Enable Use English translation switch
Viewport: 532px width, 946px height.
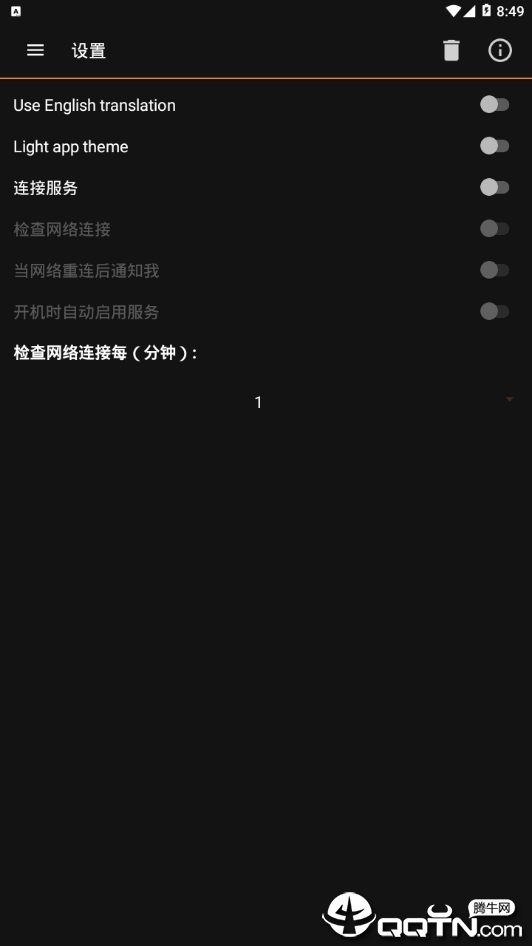coord(495,105)
